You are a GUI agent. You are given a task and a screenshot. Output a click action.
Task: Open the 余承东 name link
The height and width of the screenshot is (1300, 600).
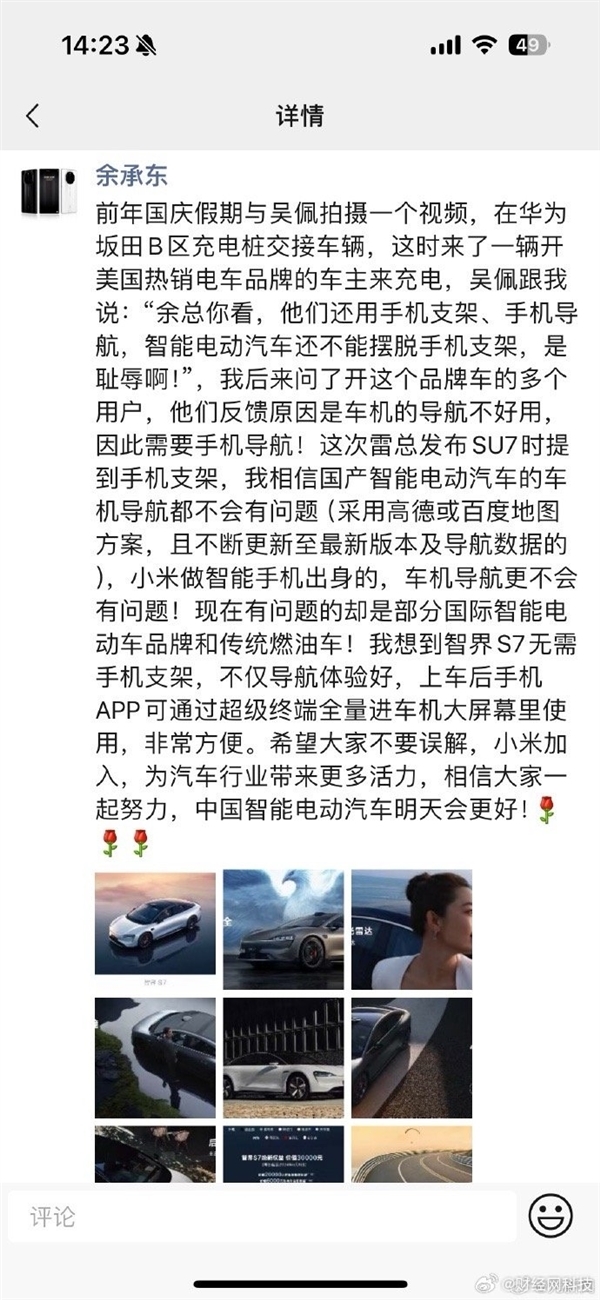pos(130,176)
